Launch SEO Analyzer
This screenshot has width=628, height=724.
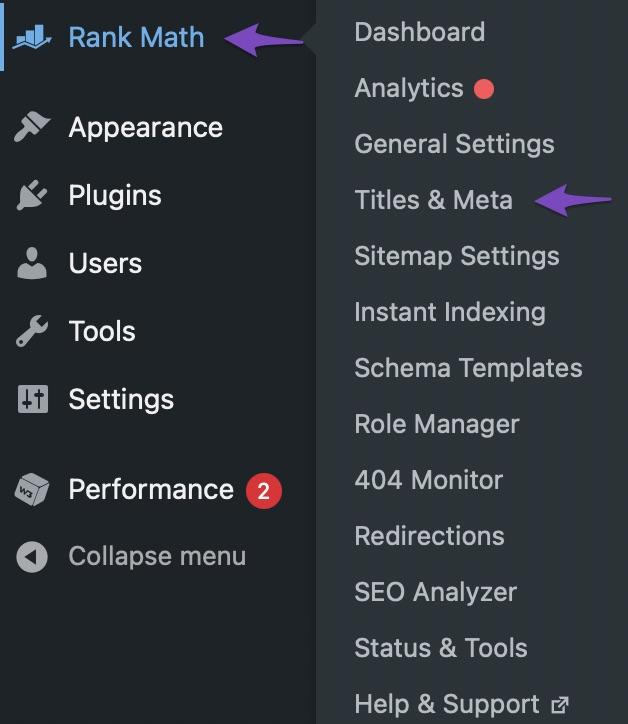435,592
